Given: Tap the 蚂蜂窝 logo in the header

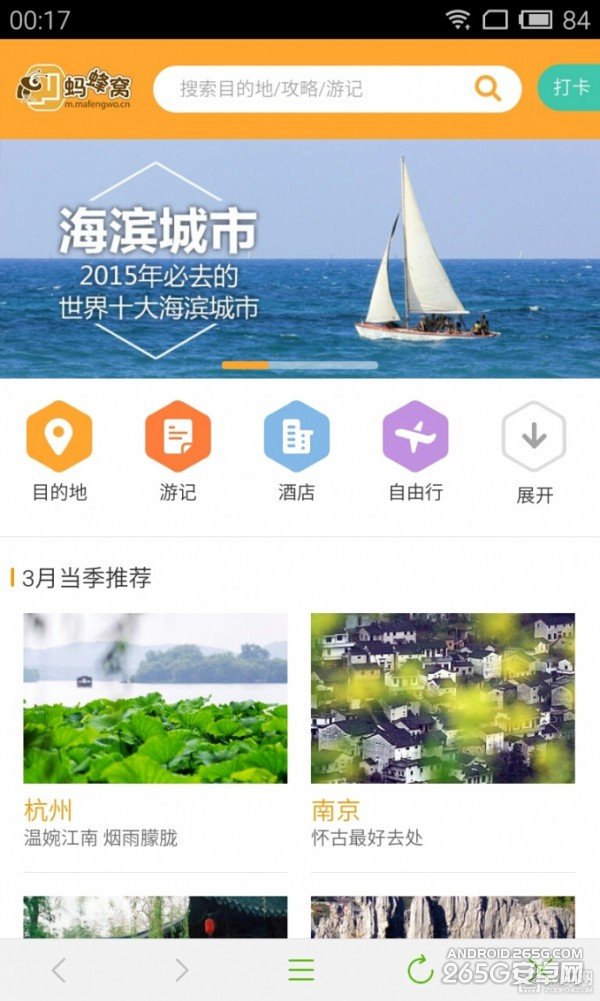Looking at the screenshot, I should point(73,88).
